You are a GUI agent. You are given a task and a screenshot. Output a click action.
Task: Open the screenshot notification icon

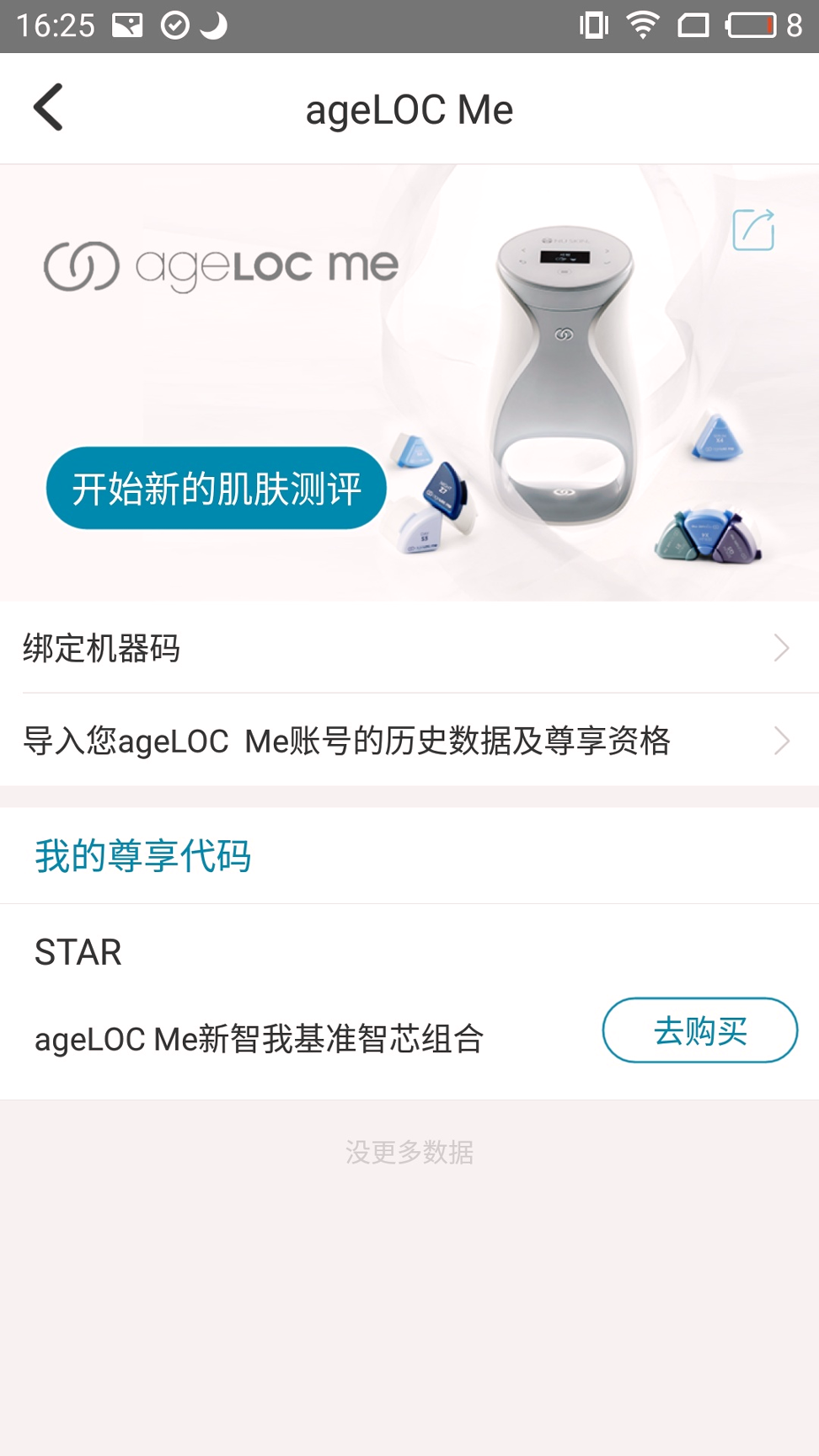pyautogui.click(x=126, y=25)
